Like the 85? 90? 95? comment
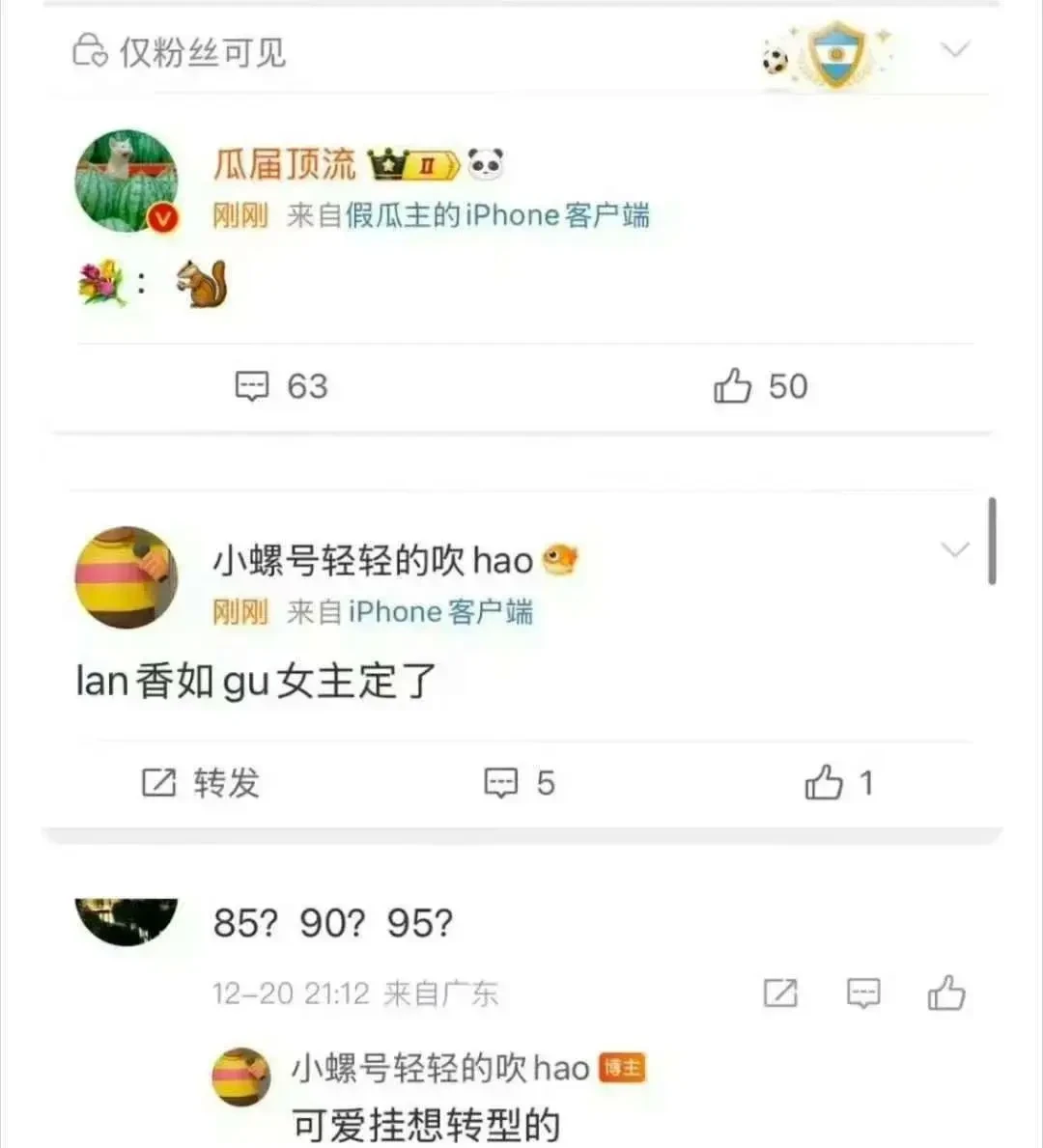1043x1148 pixels. [x=945, y=993]
